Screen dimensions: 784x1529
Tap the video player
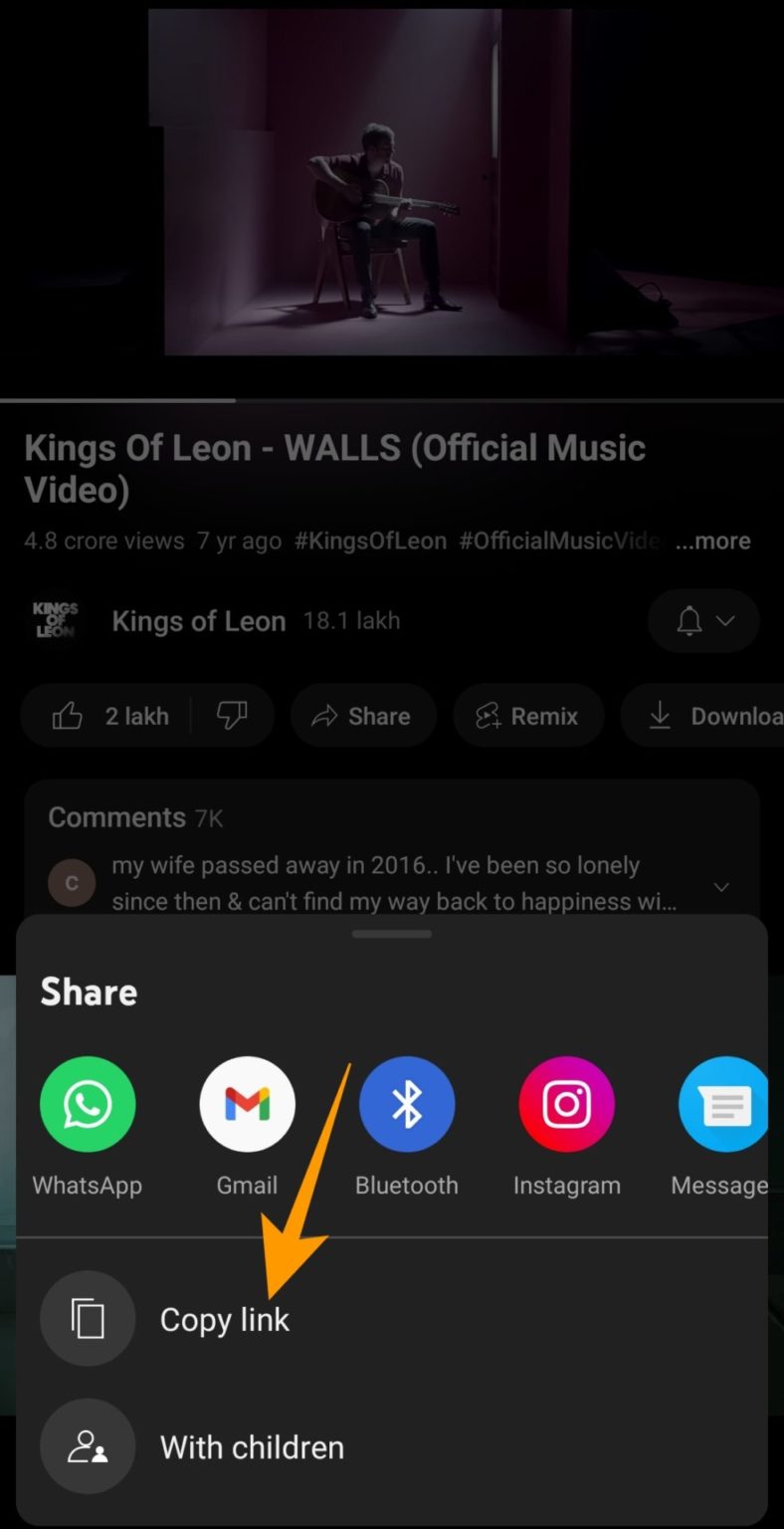[x=392, y=189]
